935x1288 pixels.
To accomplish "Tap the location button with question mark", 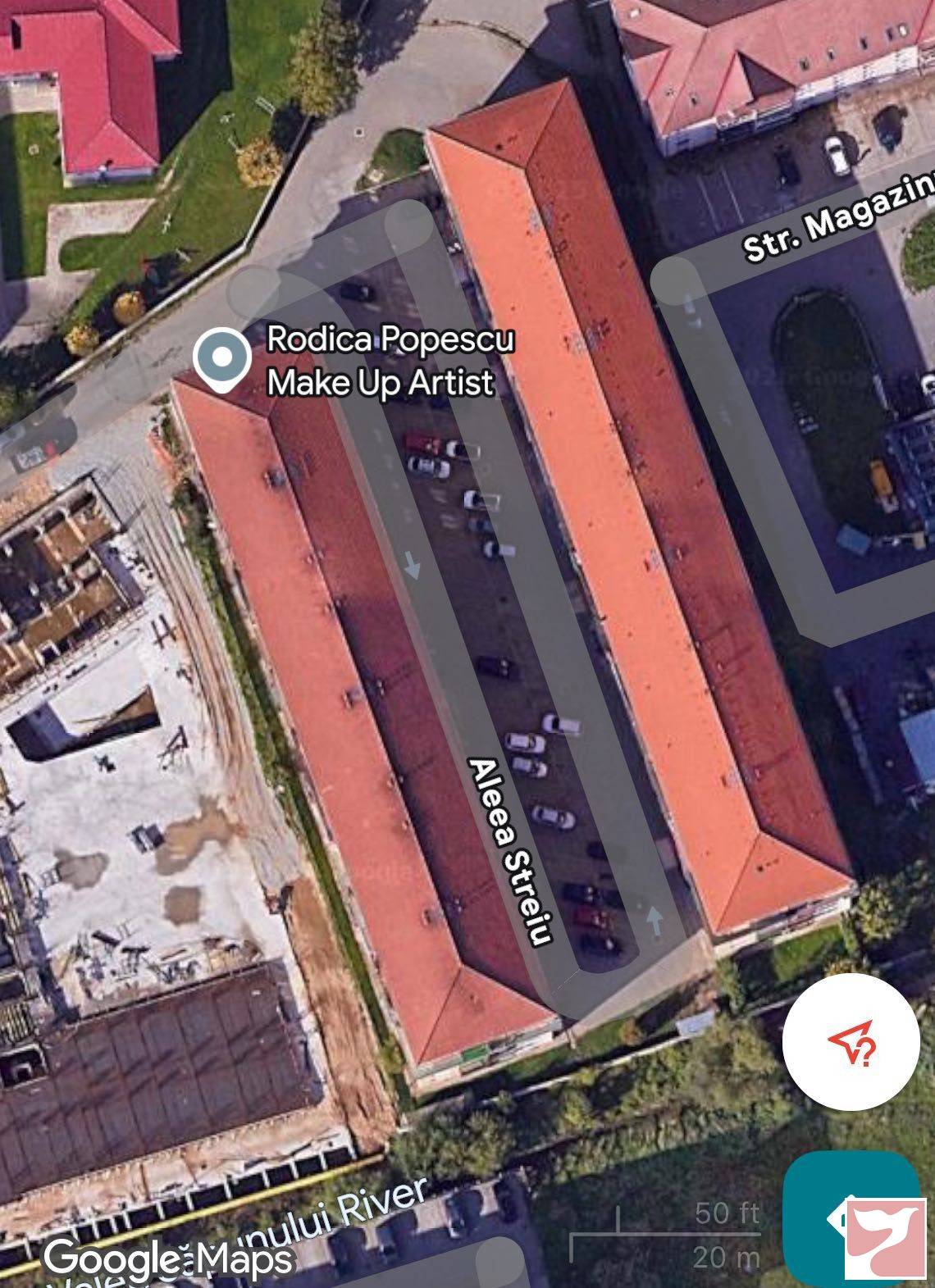I will 851,1042.
